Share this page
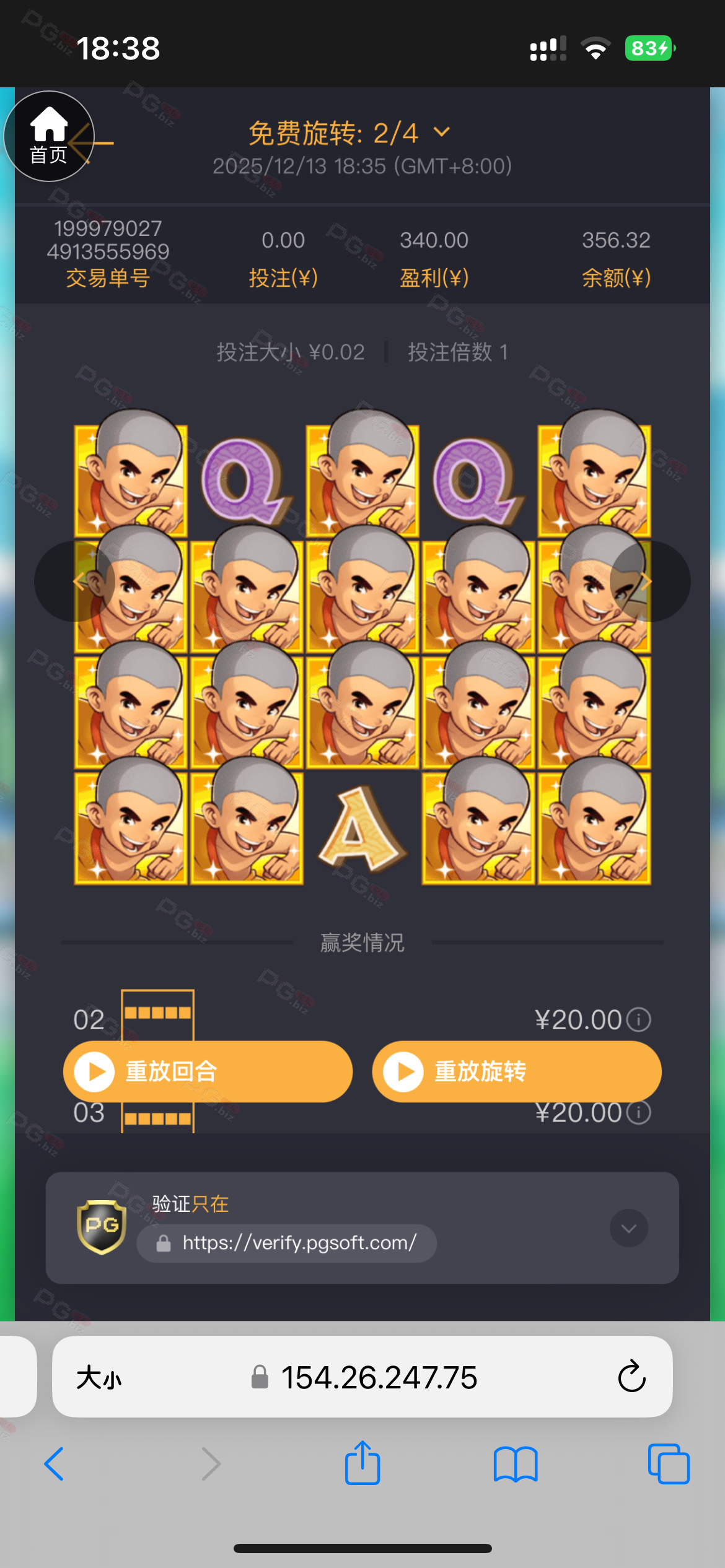The image size is (725, 1568). click(362, 1464)
